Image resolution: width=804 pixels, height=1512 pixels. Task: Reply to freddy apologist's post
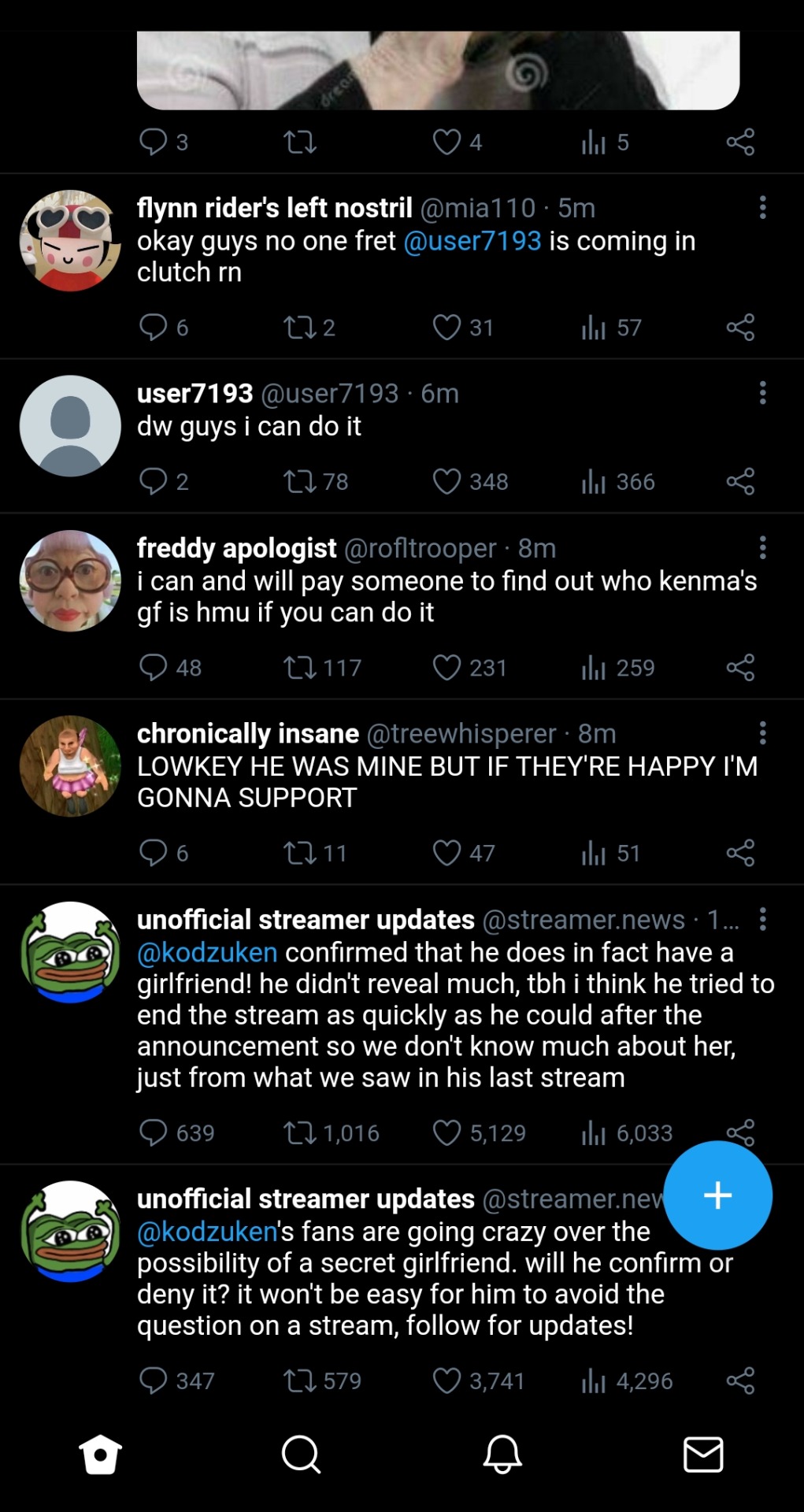point(153,668)
